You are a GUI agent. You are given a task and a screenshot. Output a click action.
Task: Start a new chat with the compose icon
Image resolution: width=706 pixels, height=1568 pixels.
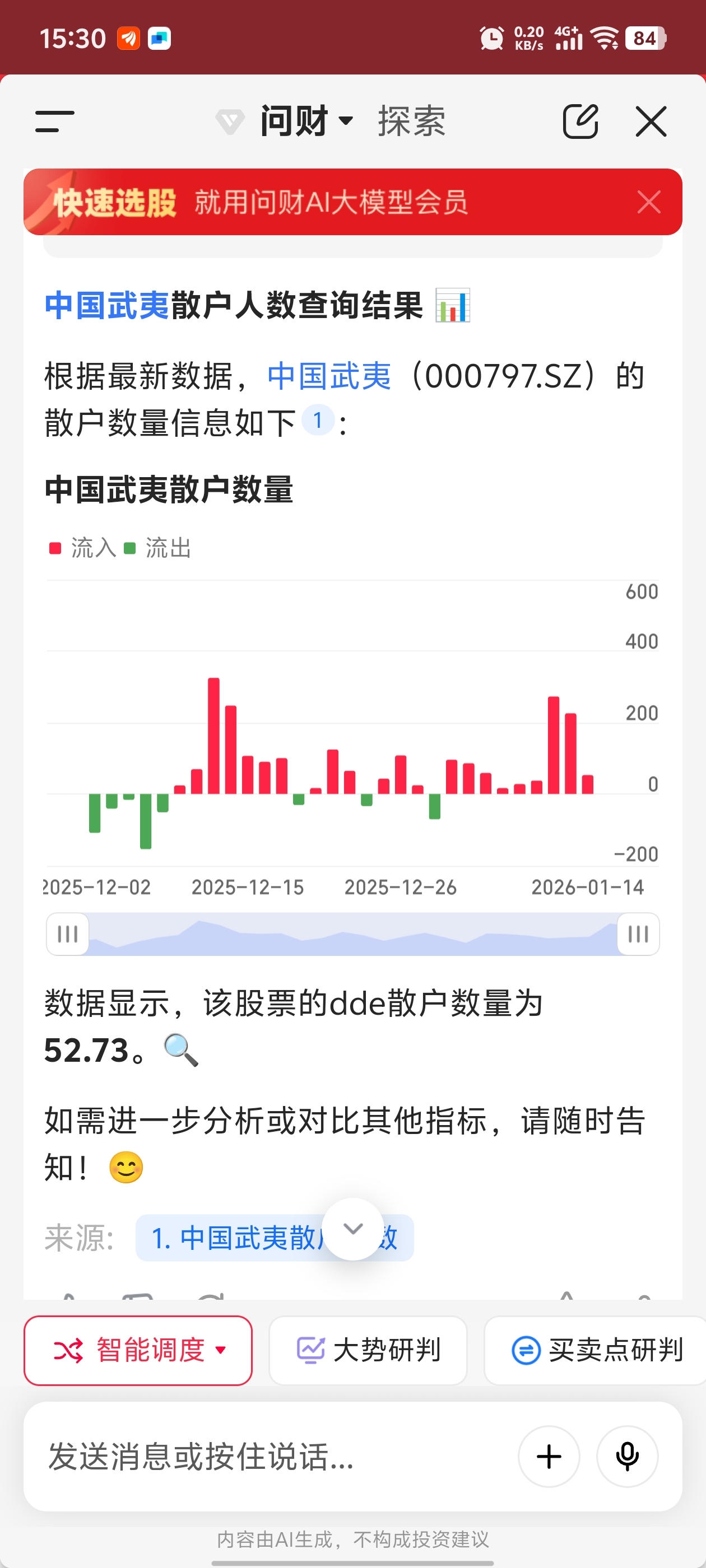tap(580, 121)
